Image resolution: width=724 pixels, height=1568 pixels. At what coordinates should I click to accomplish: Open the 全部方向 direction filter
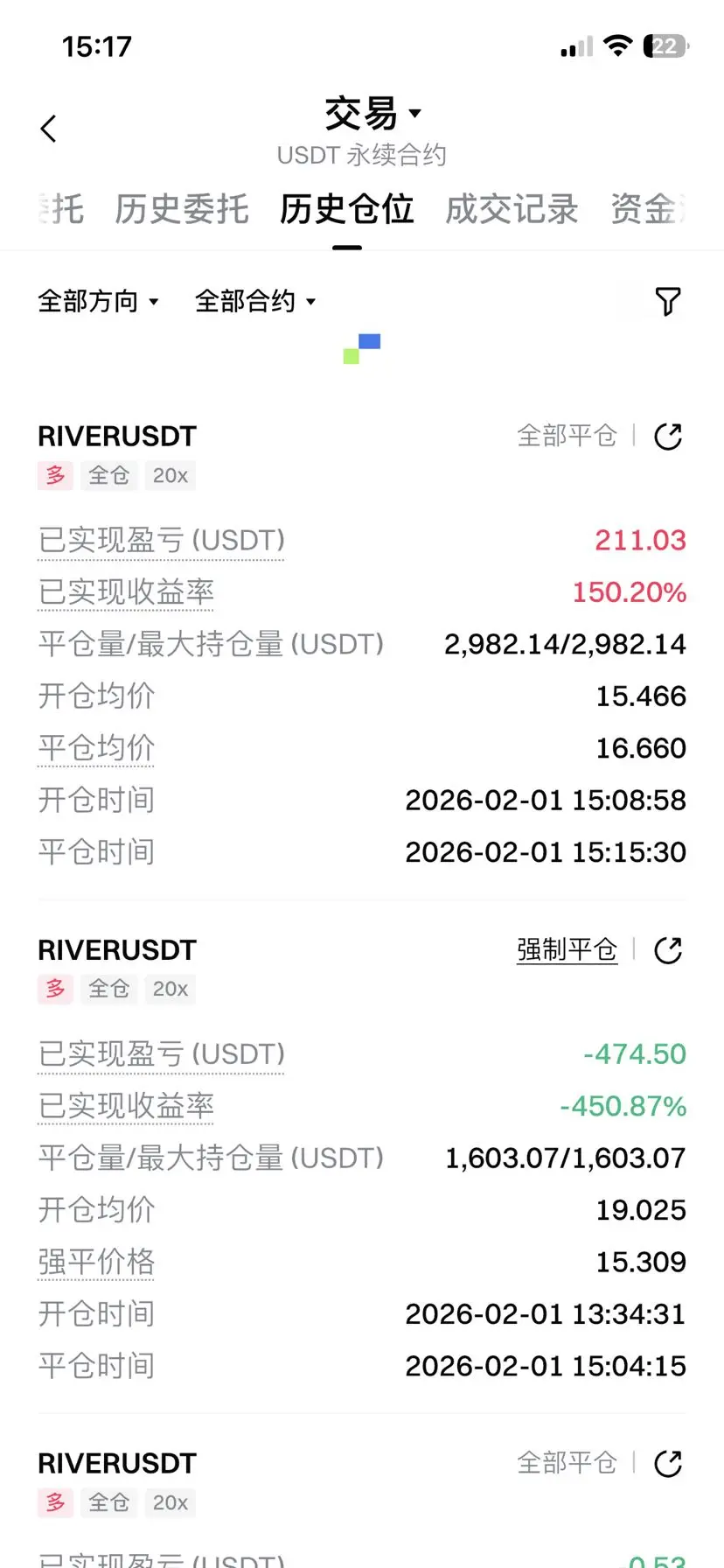click(98, 301)
